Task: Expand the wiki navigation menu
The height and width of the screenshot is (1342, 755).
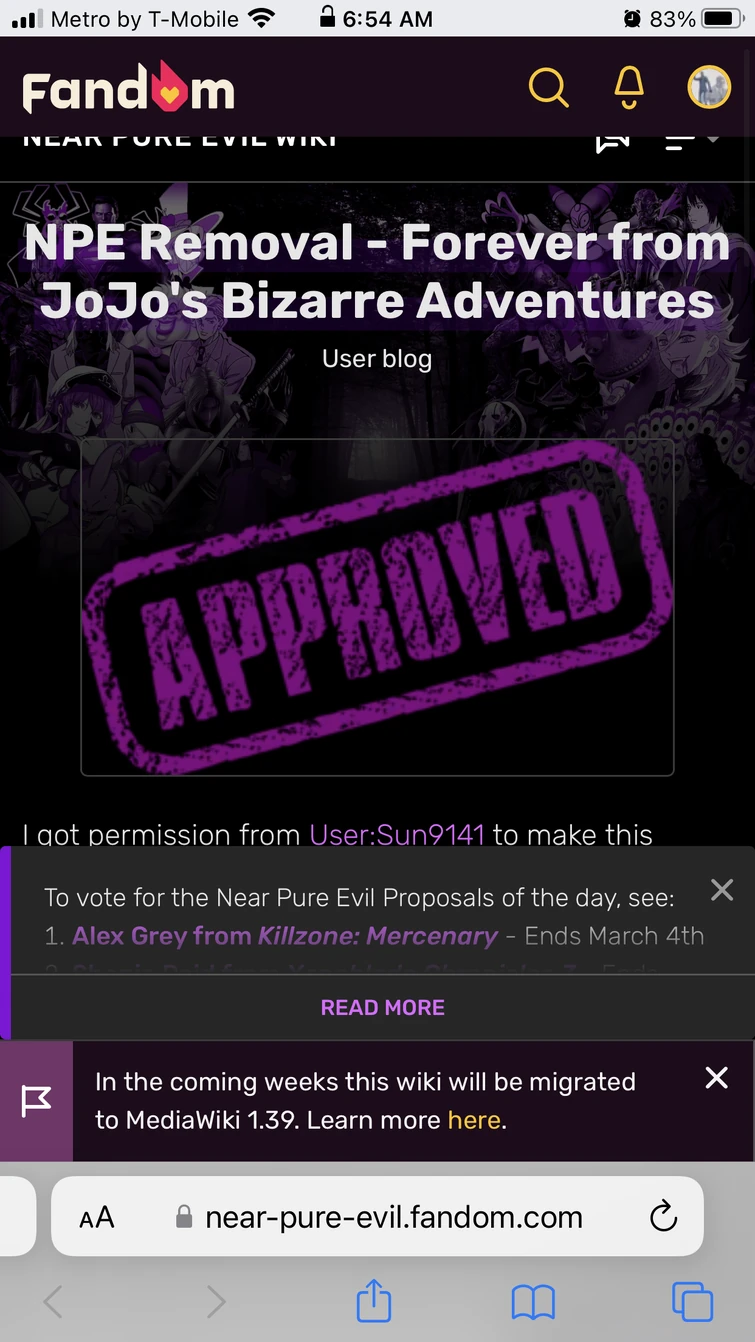Action: click(x=691, y=142)
